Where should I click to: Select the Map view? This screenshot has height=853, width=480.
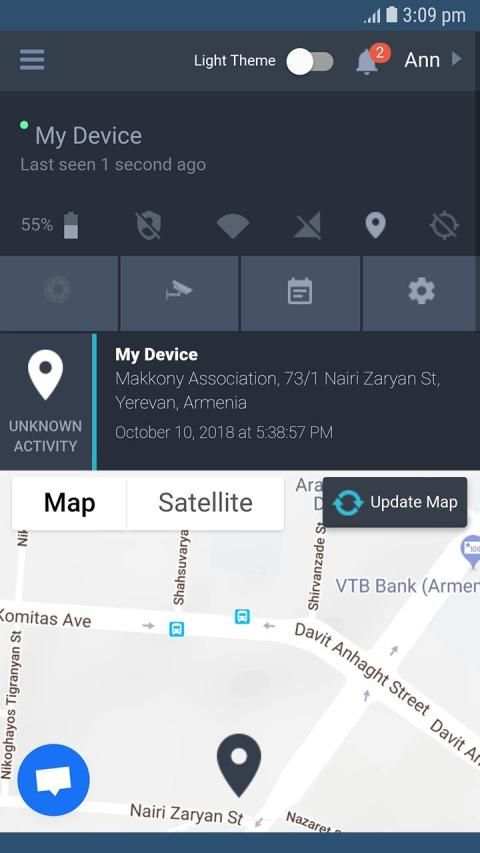point(70,503)
